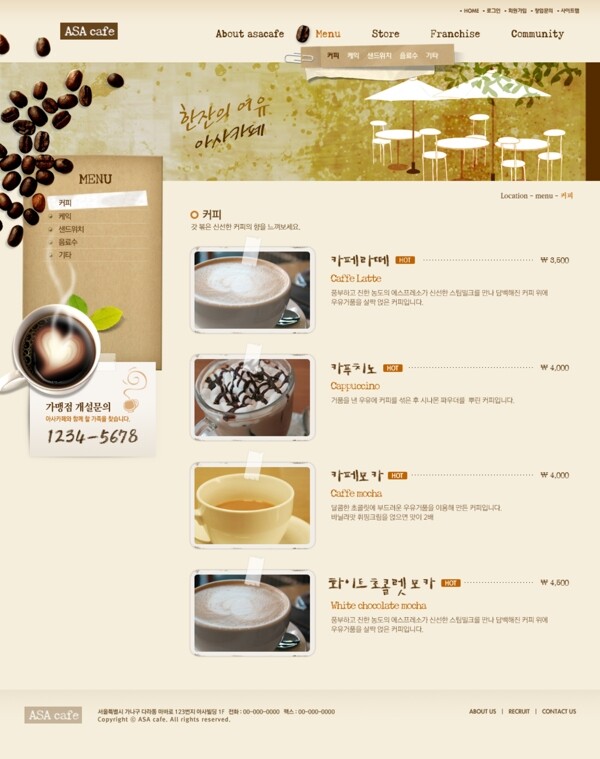600x759 pixels.
Task: Select 케익 in the top submenu bar
Action: pos(353,56)
